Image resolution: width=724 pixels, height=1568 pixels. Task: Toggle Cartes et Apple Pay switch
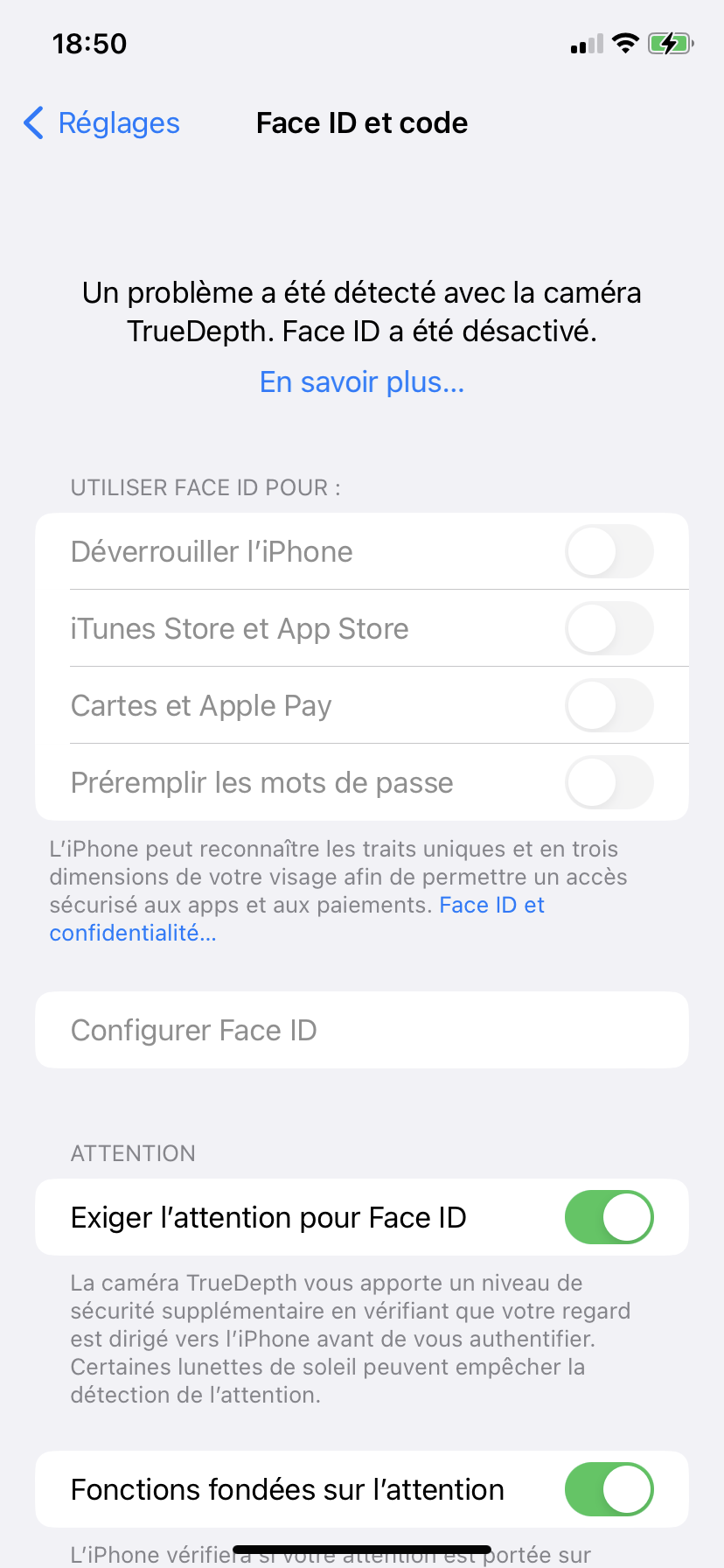[609, 706]
